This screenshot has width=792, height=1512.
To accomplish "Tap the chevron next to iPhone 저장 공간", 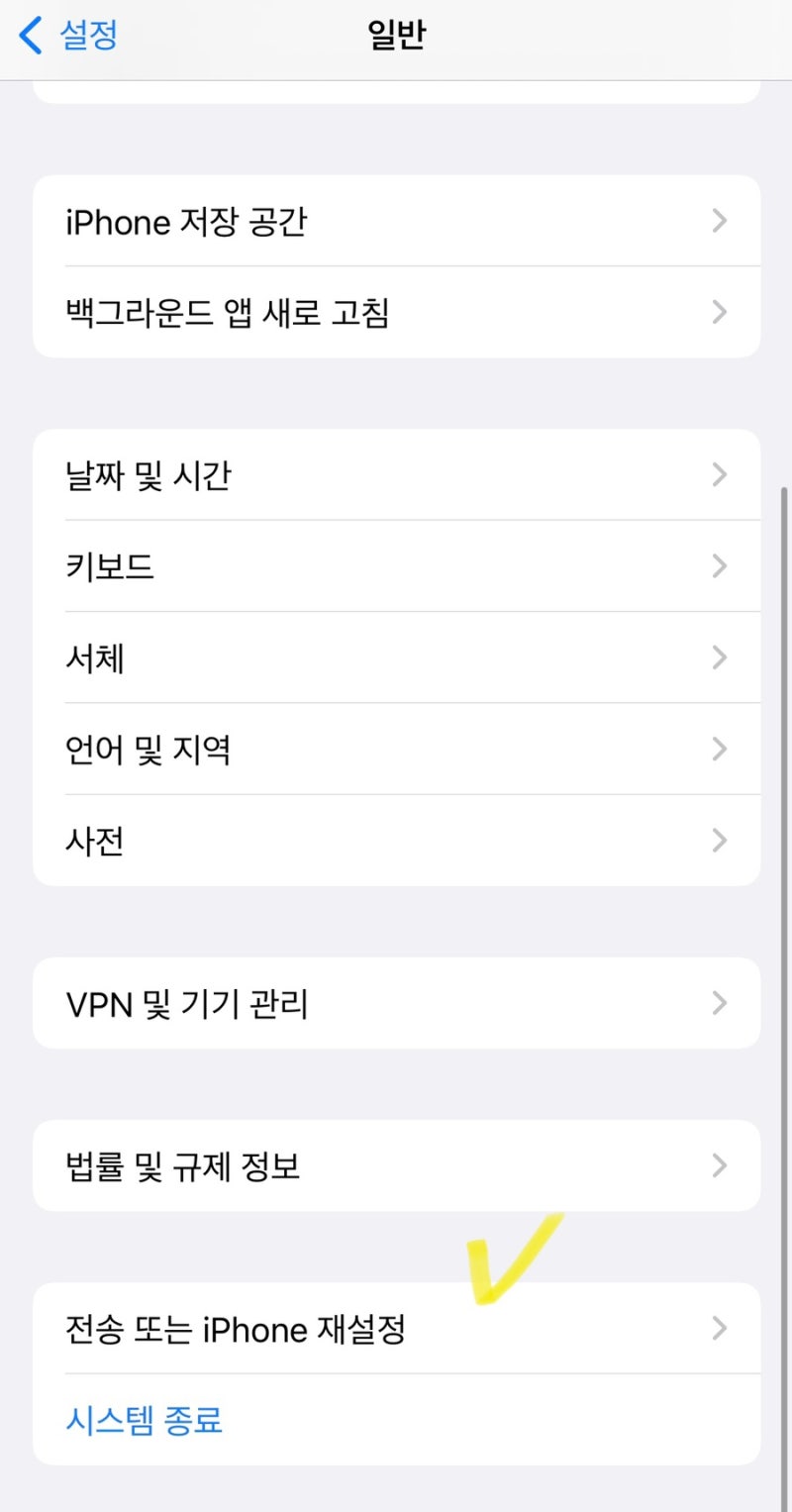I will pos(719,221).
